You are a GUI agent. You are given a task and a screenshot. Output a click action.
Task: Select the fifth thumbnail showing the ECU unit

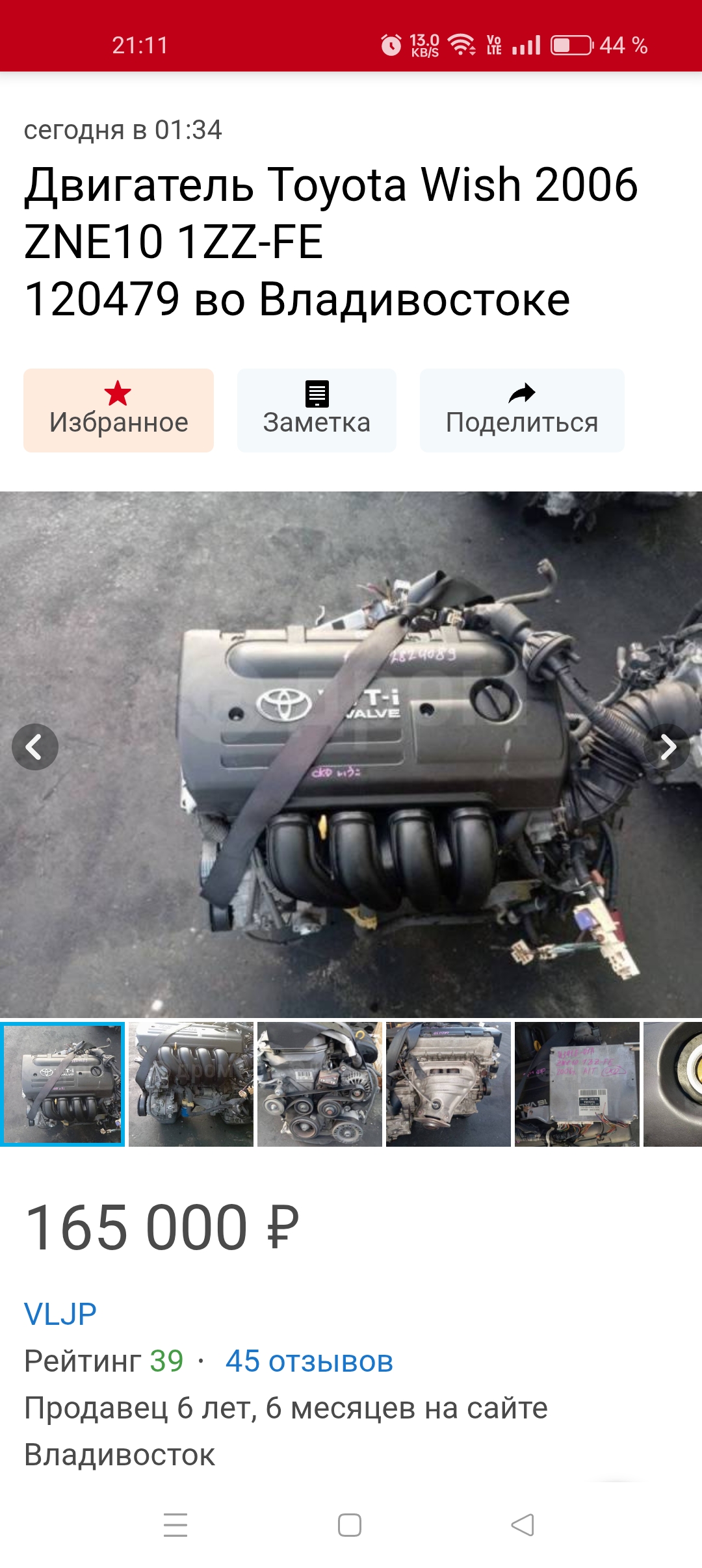[x=577, y=1084]
